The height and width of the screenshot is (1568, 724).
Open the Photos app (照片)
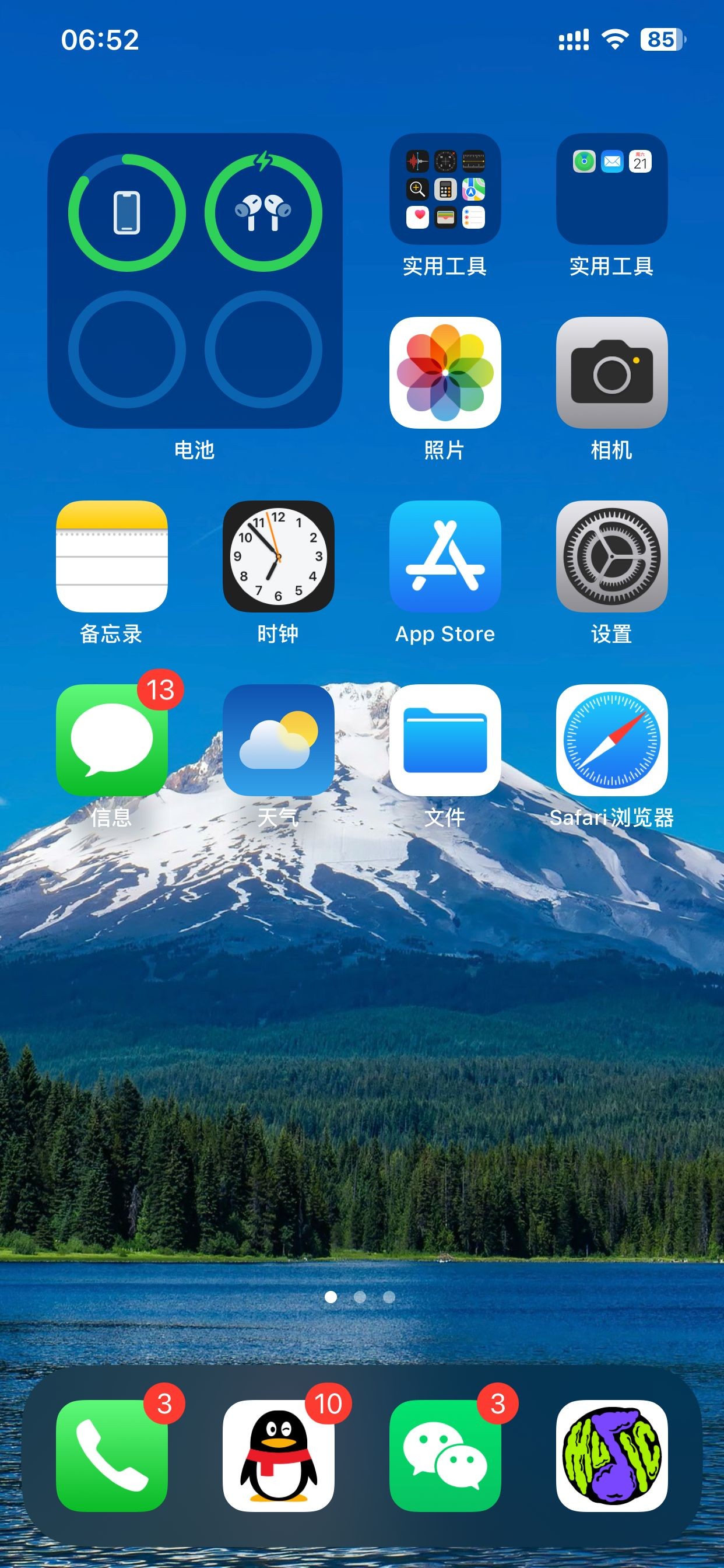tap(445, 373)
